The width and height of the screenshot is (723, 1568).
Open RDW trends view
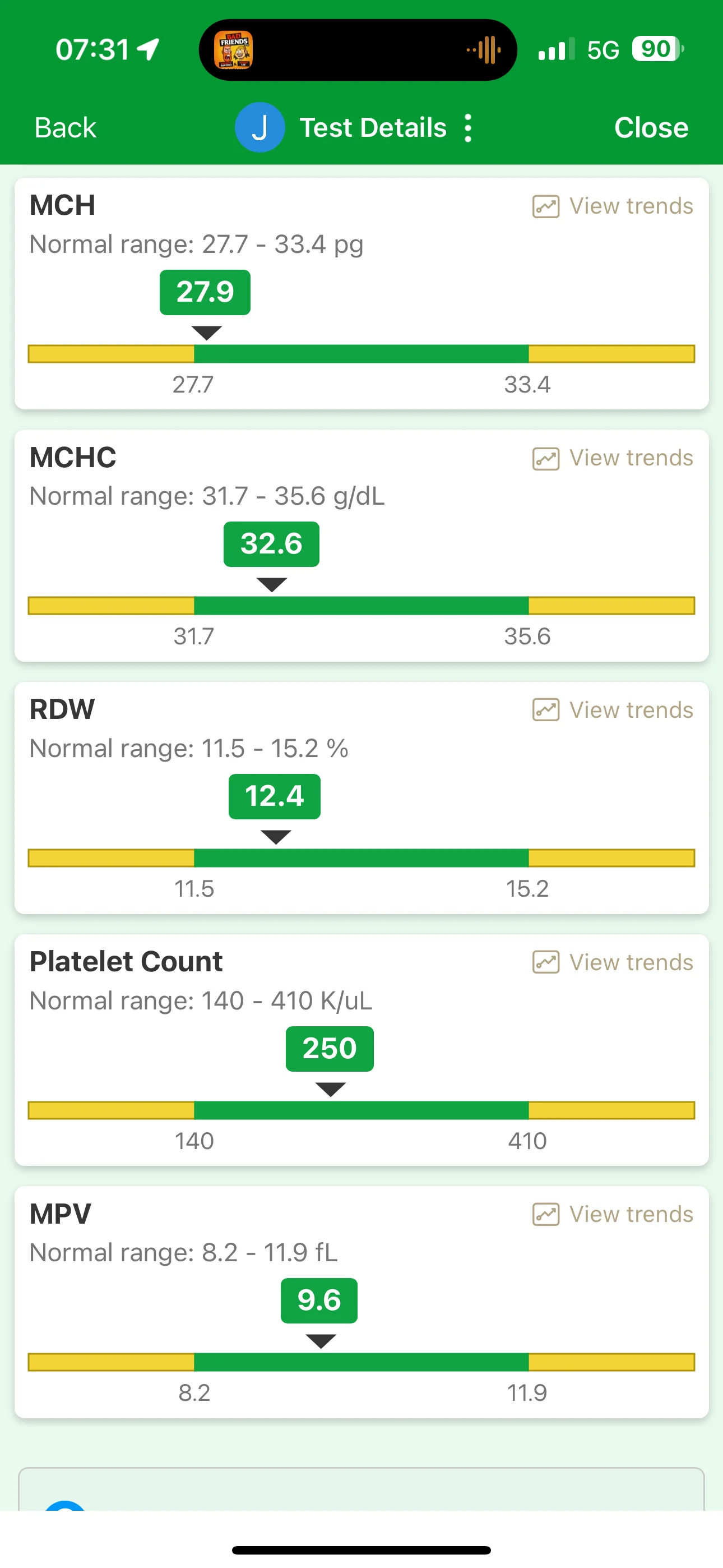pyautogui.click(x=613, y=711)
